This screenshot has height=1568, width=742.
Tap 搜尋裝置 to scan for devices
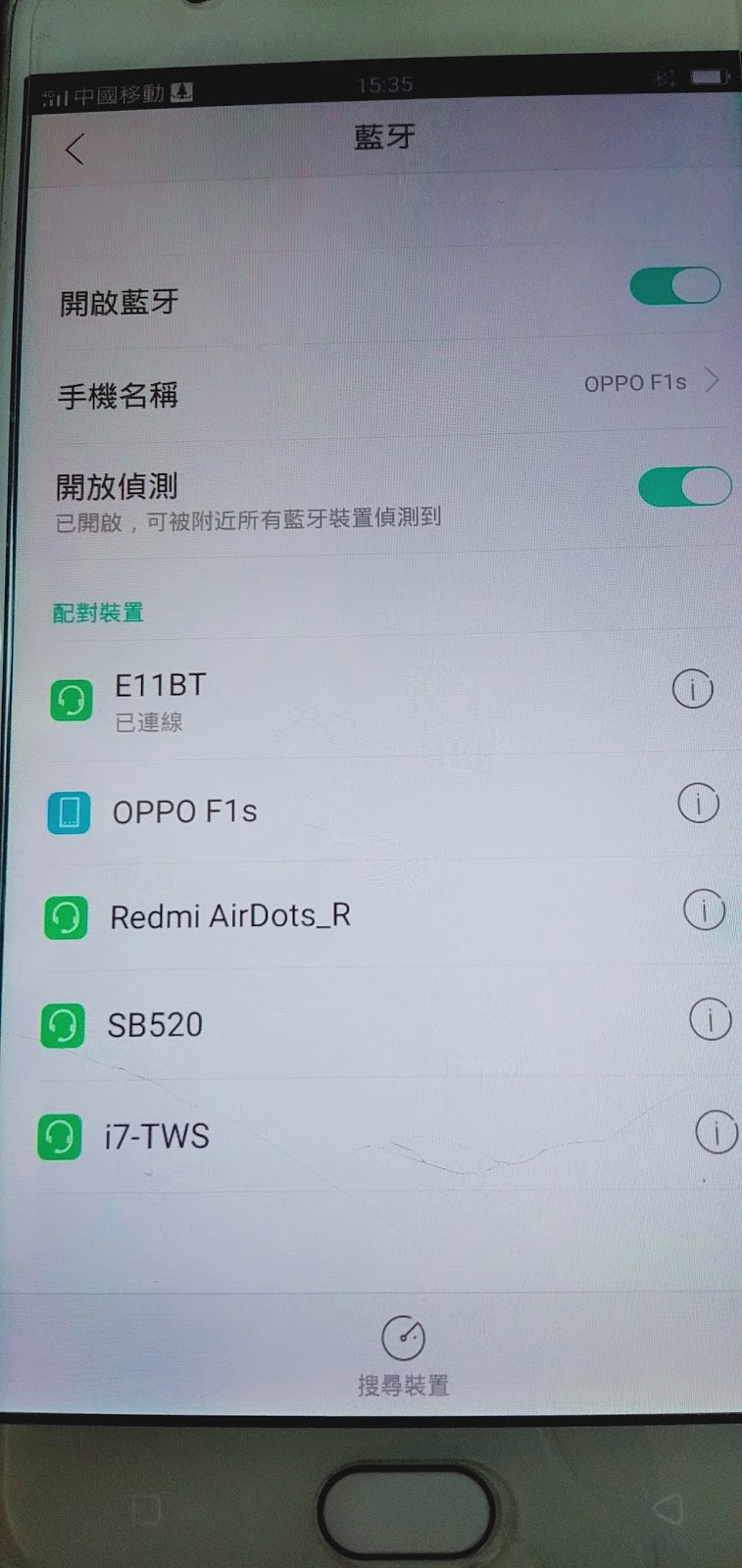[x=403, y=1356]
